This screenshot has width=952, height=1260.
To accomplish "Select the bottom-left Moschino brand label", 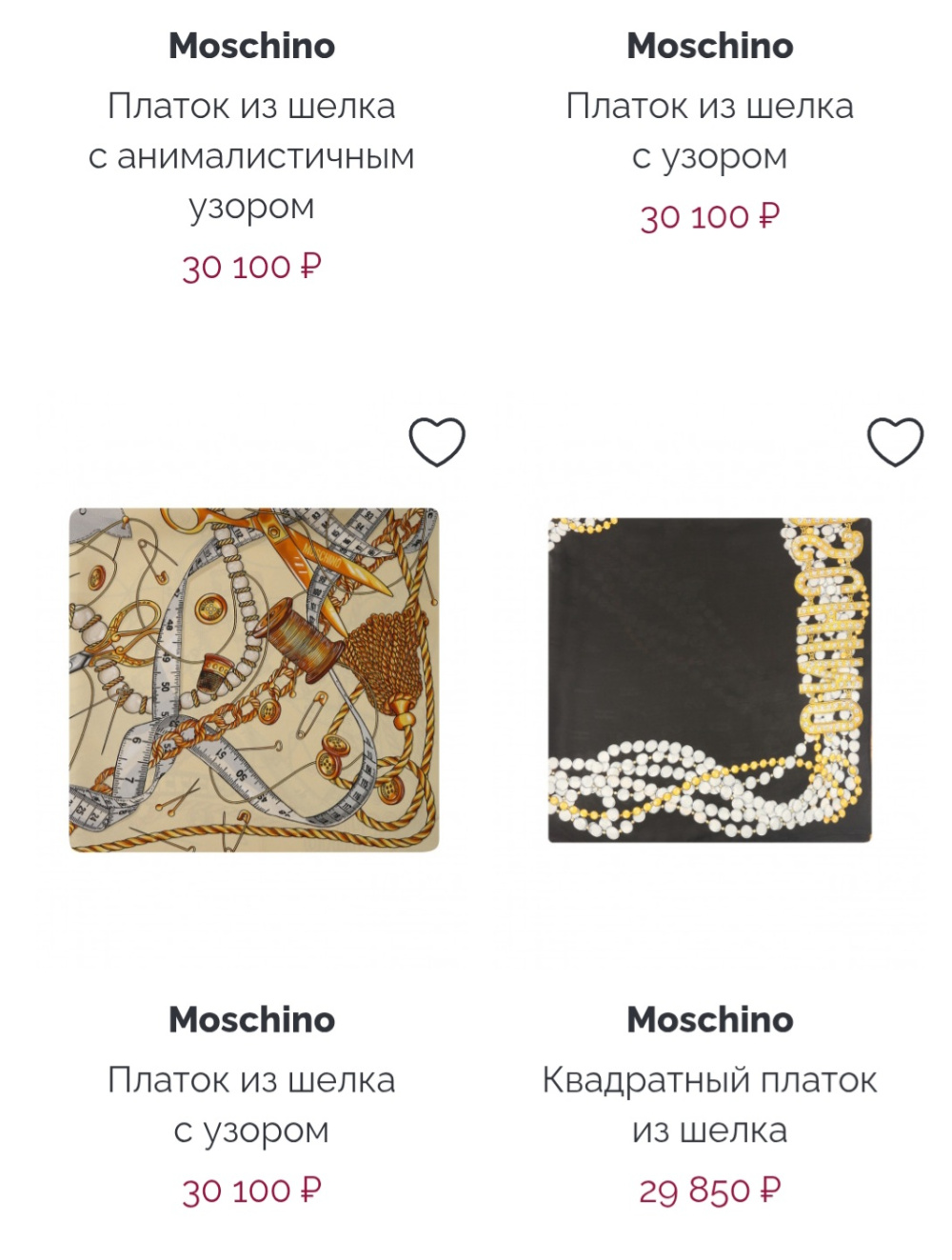I will tap(252, 1018).
